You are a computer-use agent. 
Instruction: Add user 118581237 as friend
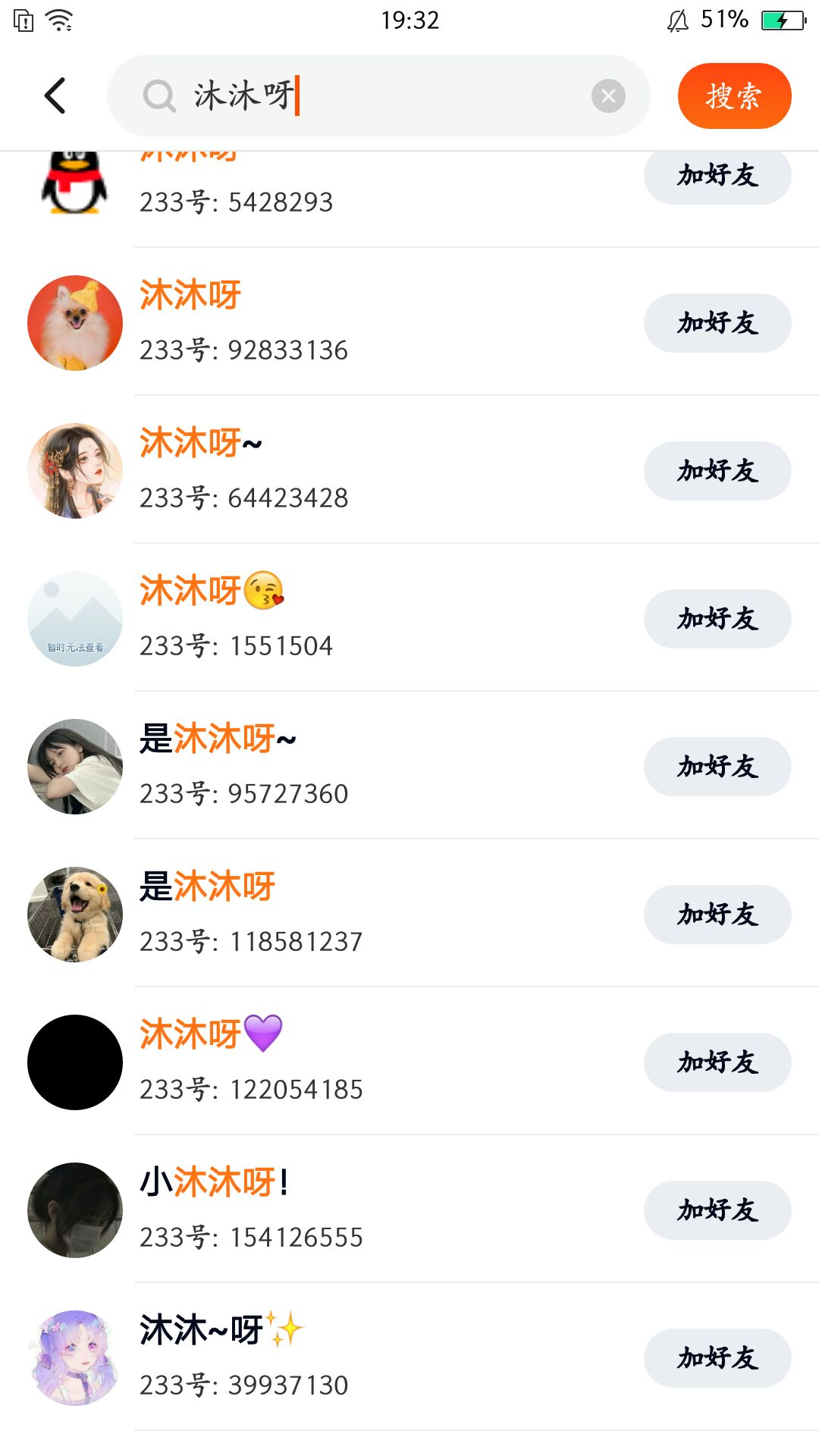(717, 915)
